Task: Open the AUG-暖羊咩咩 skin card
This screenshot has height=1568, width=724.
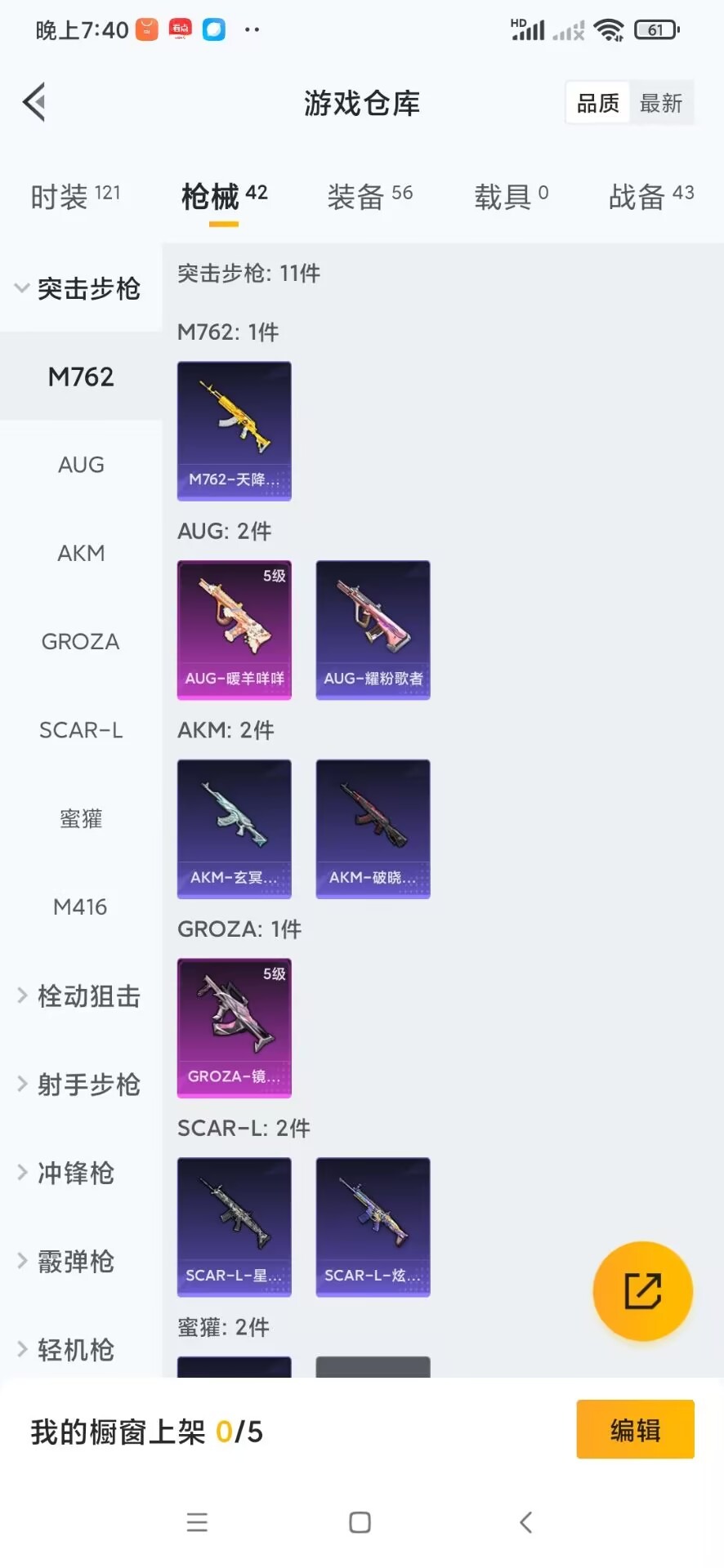Action: click(235, 630)
